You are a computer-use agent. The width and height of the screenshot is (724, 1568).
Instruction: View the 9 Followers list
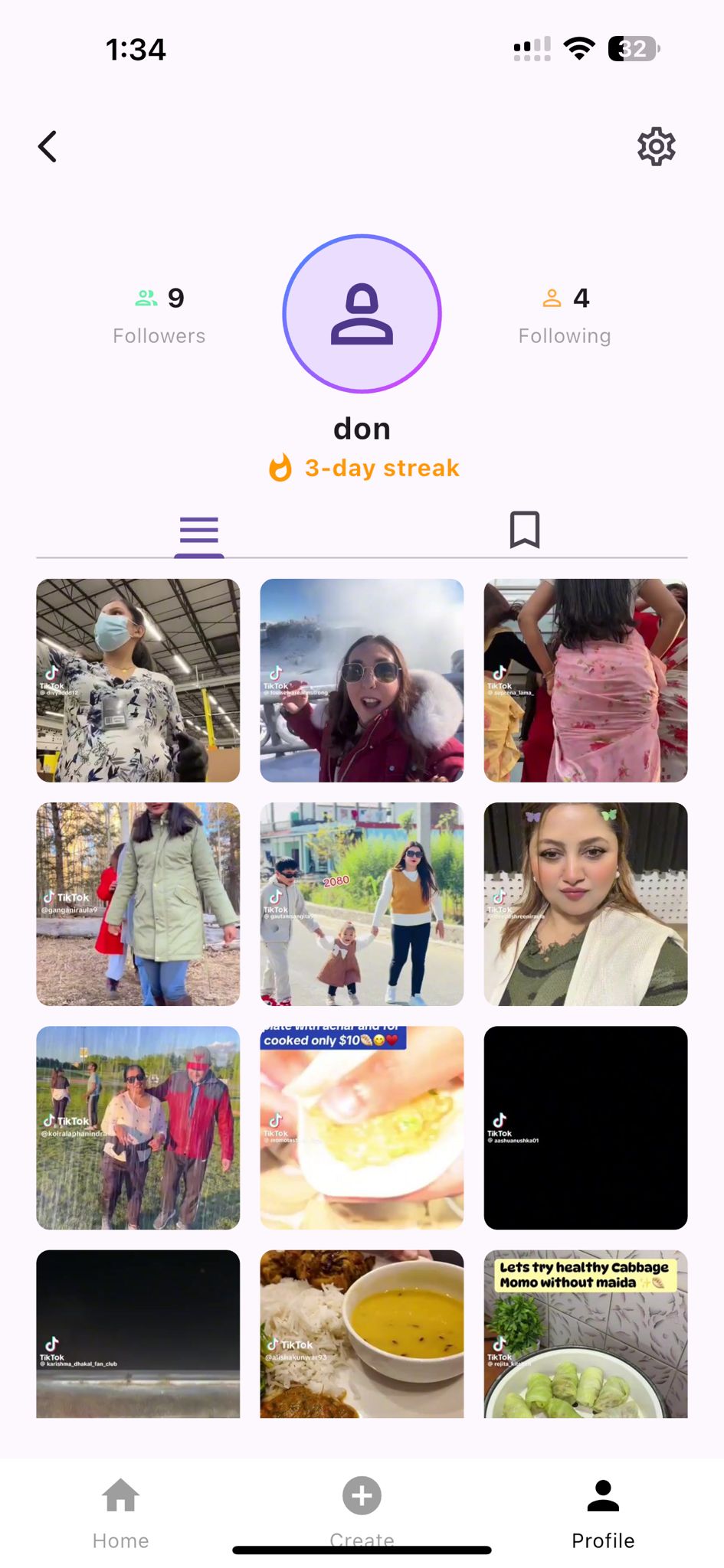coord(159,315)
